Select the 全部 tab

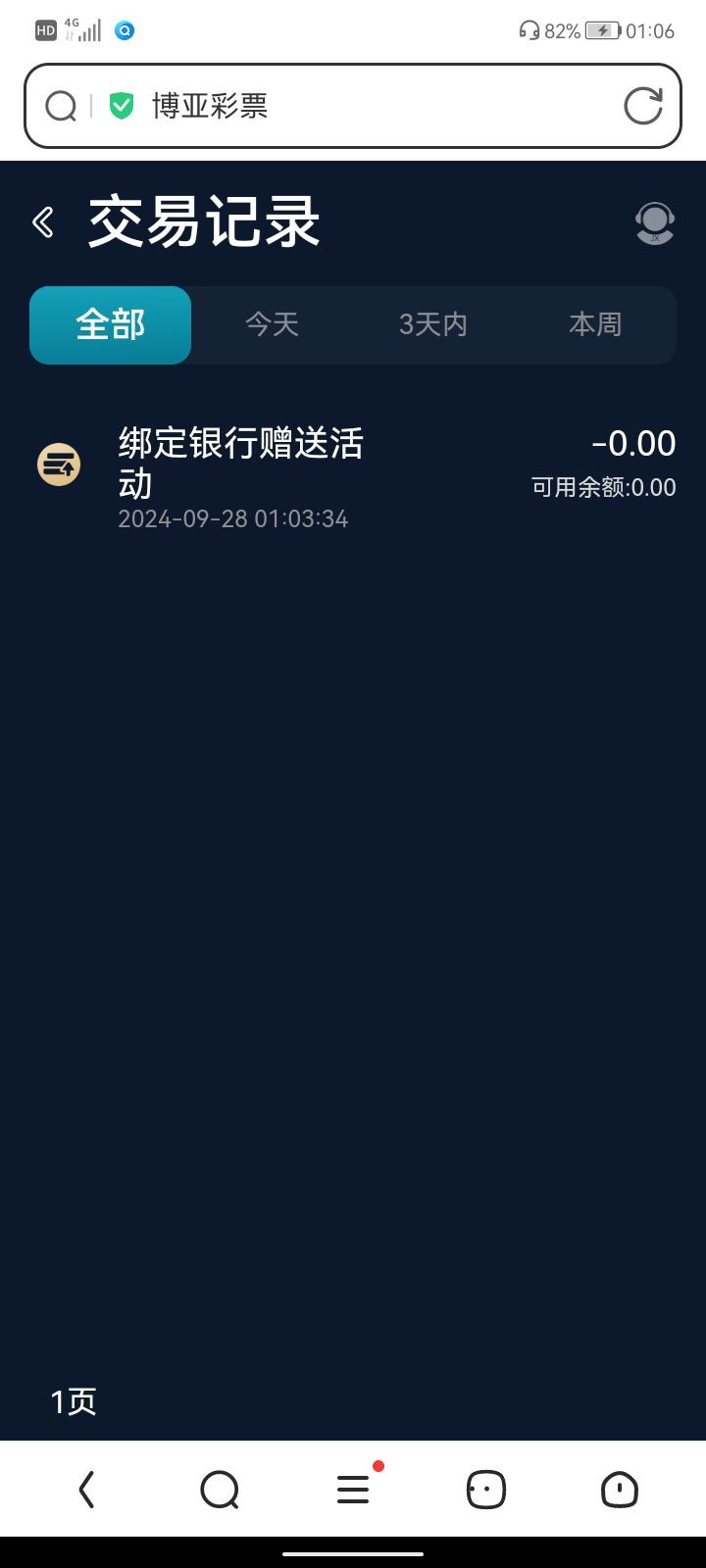coord(111,324)
